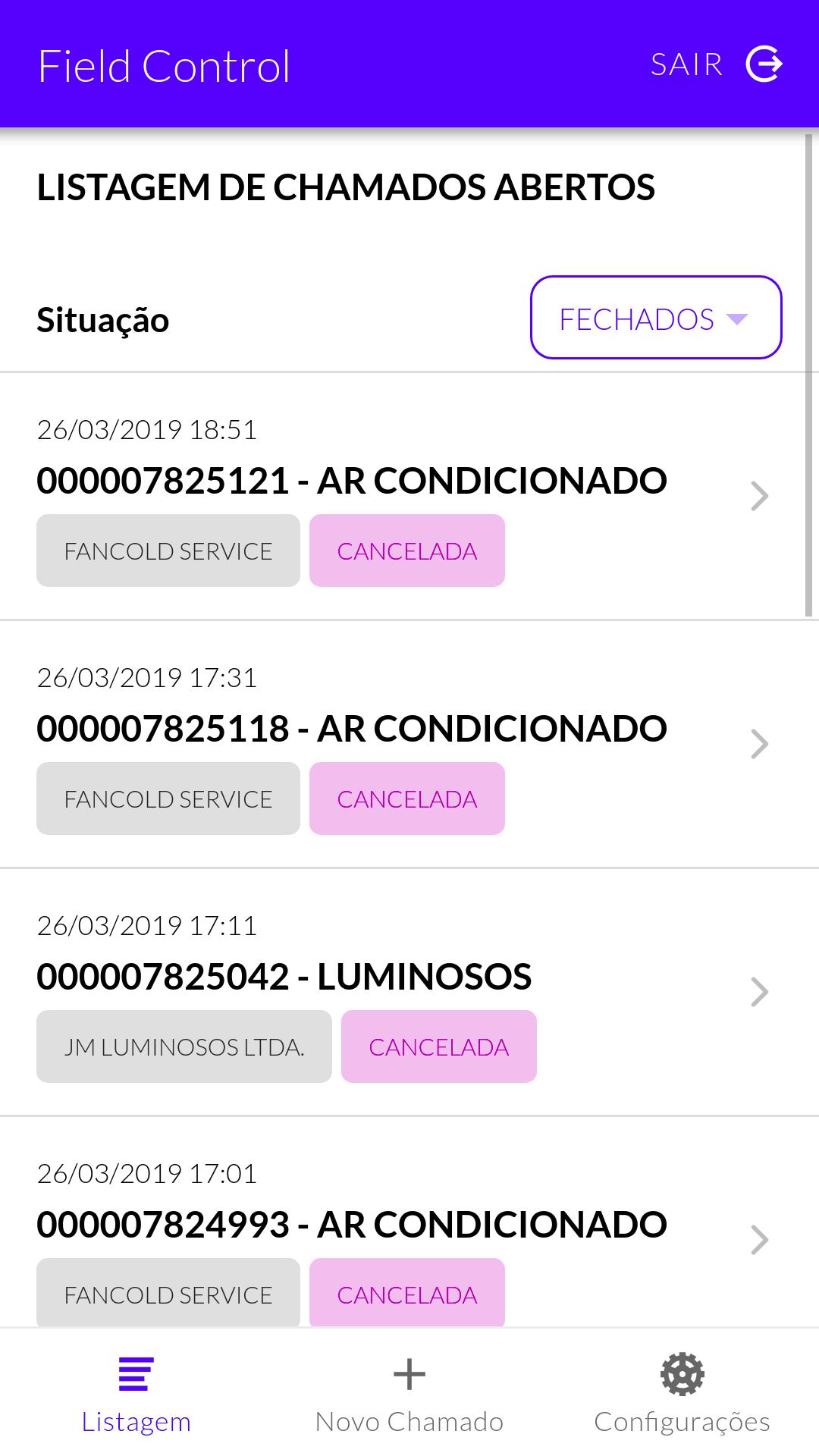Image resolution: width=819 pixels, height=1456 pixels.
Task: Log out using the SAIR button
Action: coord(716,64)
